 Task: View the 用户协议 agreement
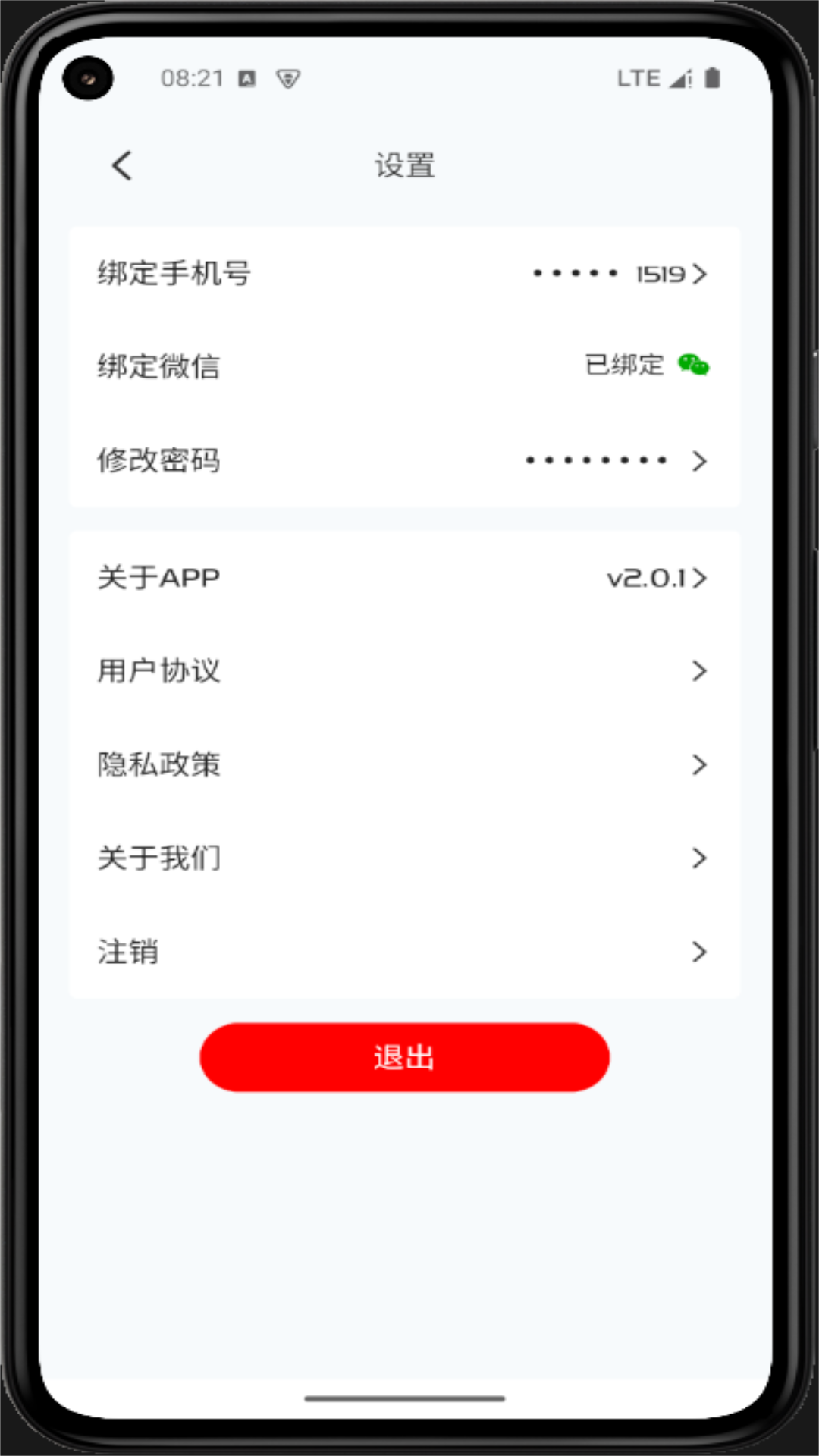point(403,671)
